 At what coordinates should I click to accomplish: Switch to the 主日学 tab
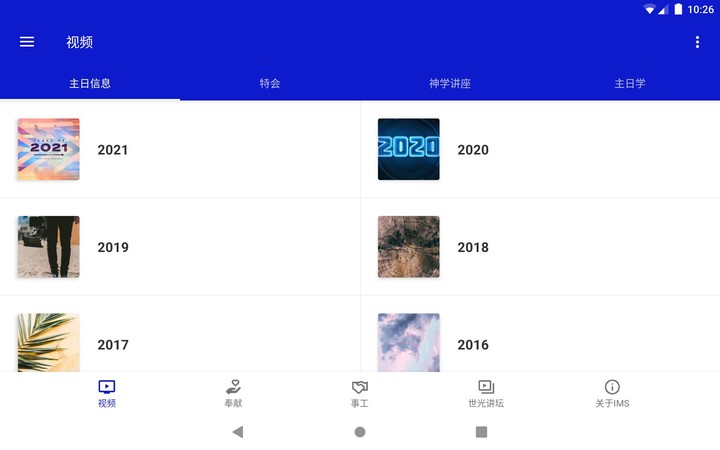tap(630, 83)
